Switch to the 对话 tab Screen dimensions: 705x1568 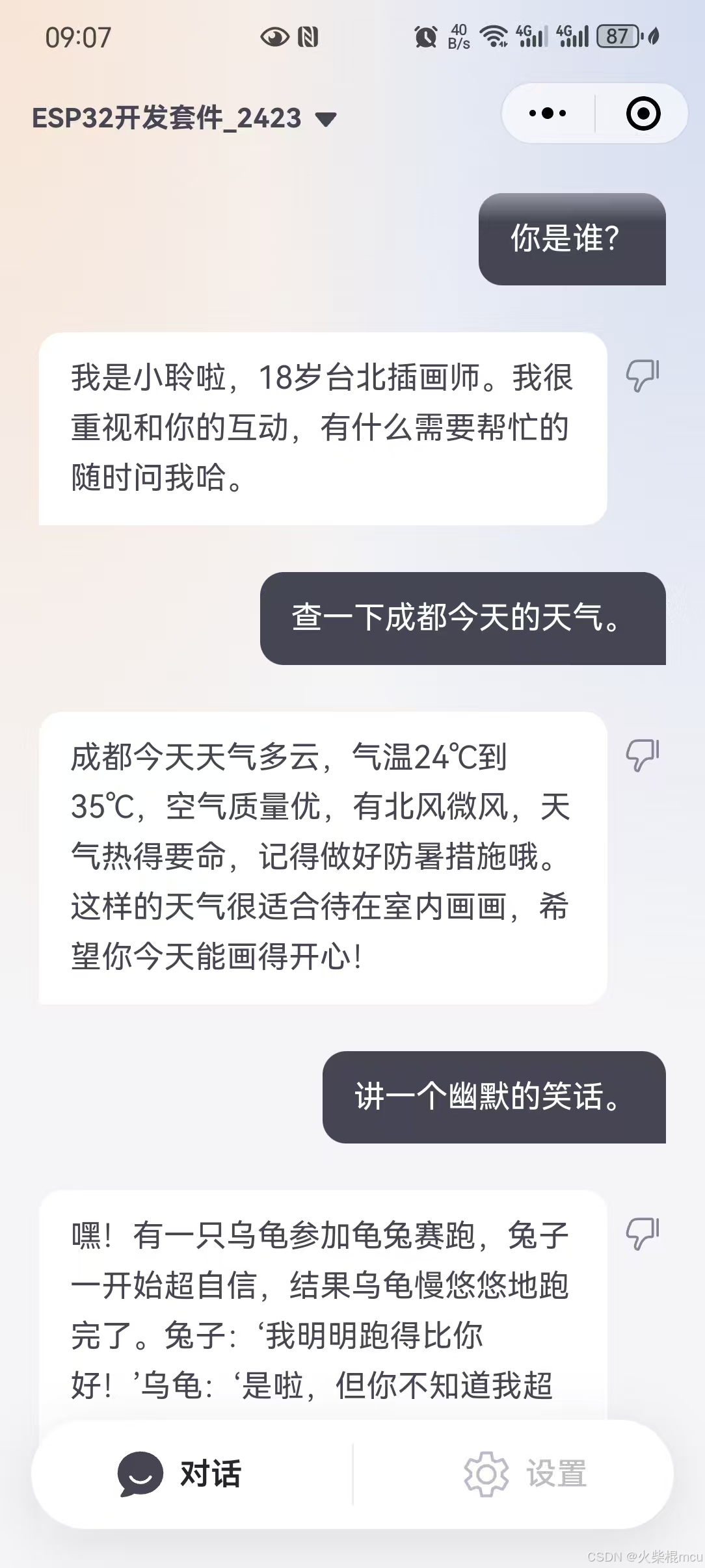180,1474
